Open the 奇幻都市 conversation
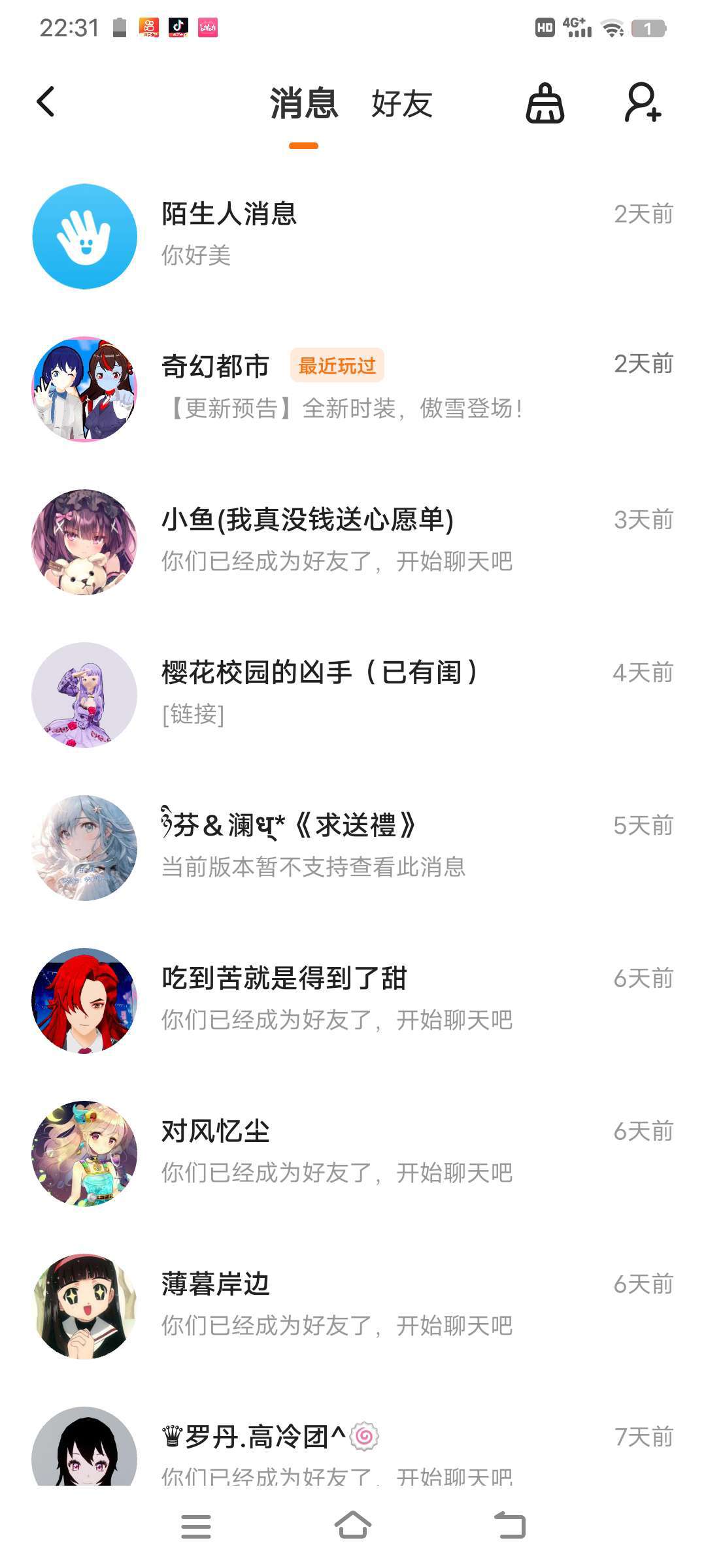 [353, 389]
